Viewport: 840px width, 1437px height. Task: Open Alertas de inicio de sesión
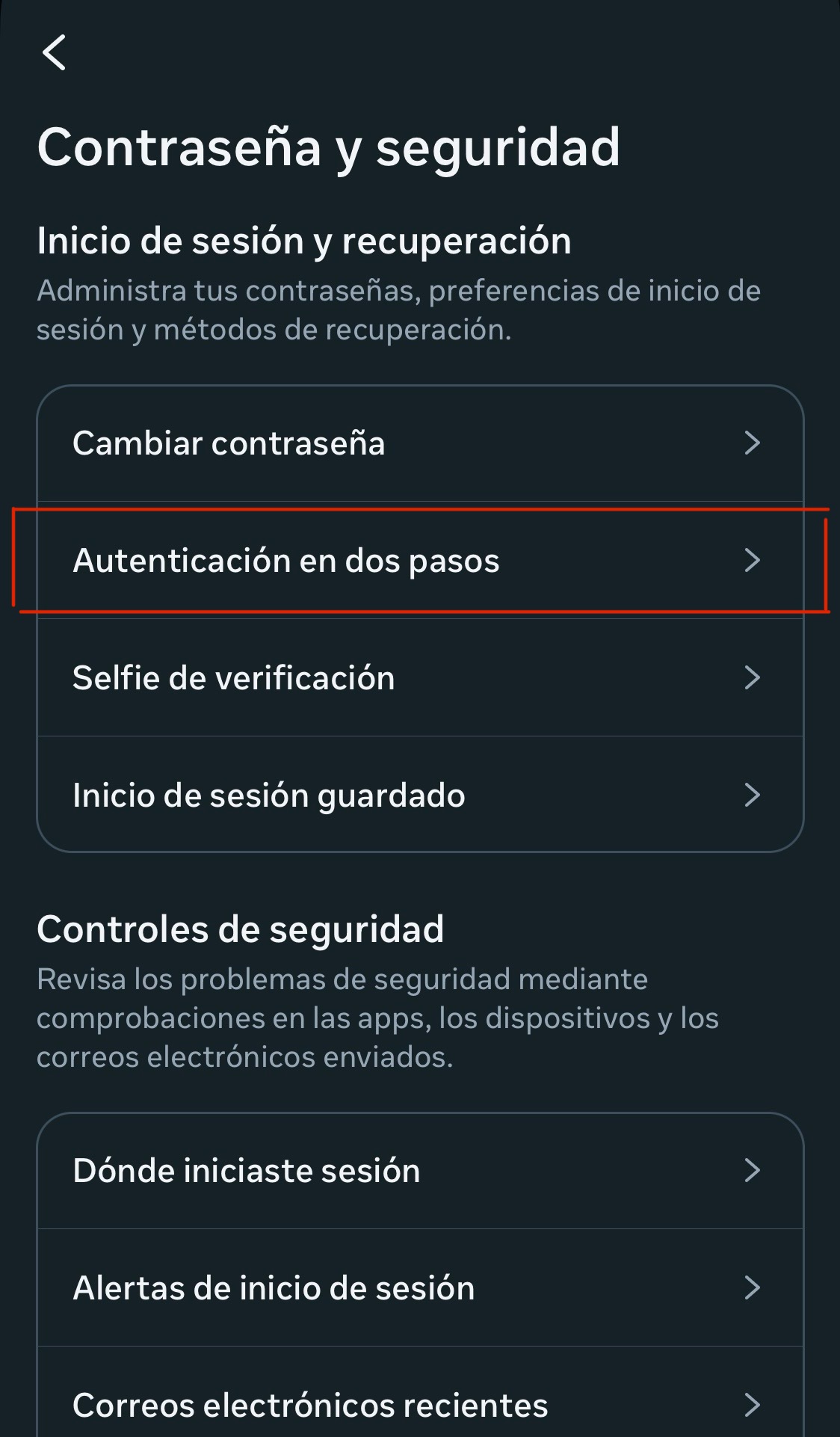pos(419,1288)
